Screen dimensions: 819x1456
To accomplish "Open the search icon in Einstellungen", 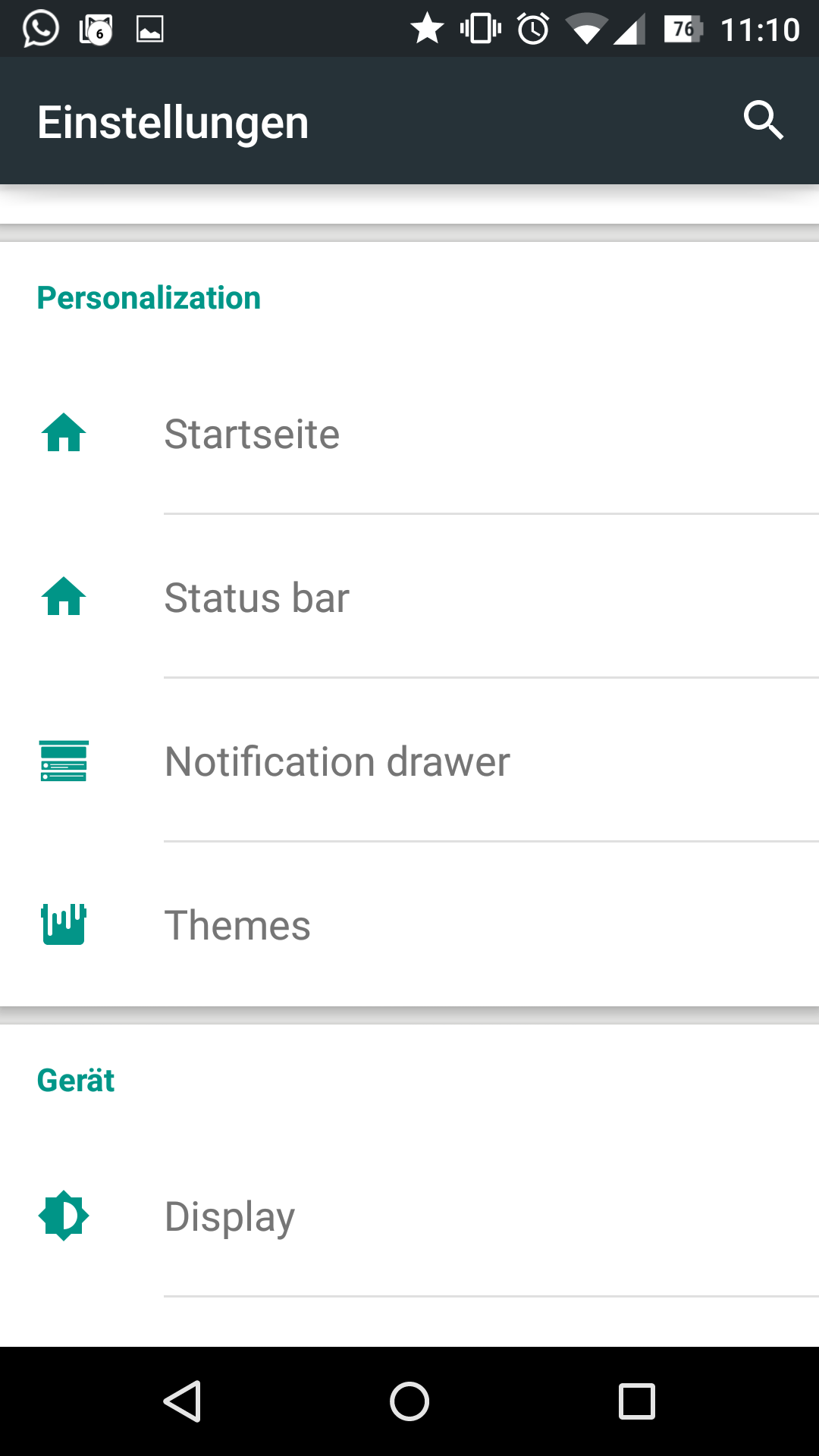I will 763,121.
